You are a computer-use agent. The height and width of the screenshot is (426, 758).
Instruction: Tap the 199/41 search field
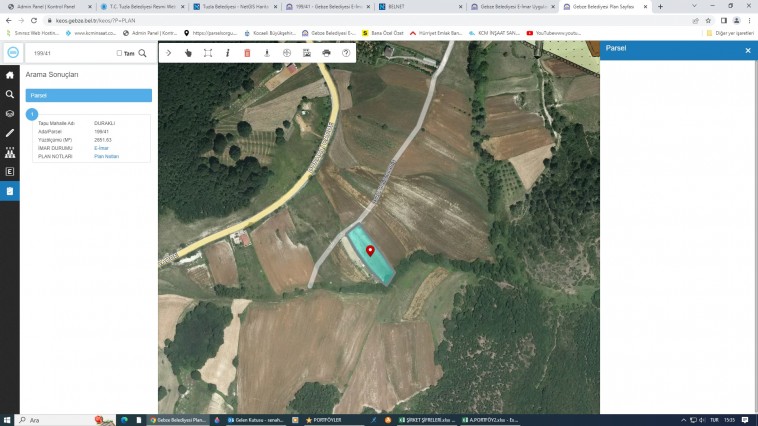(x=70, y=53)
